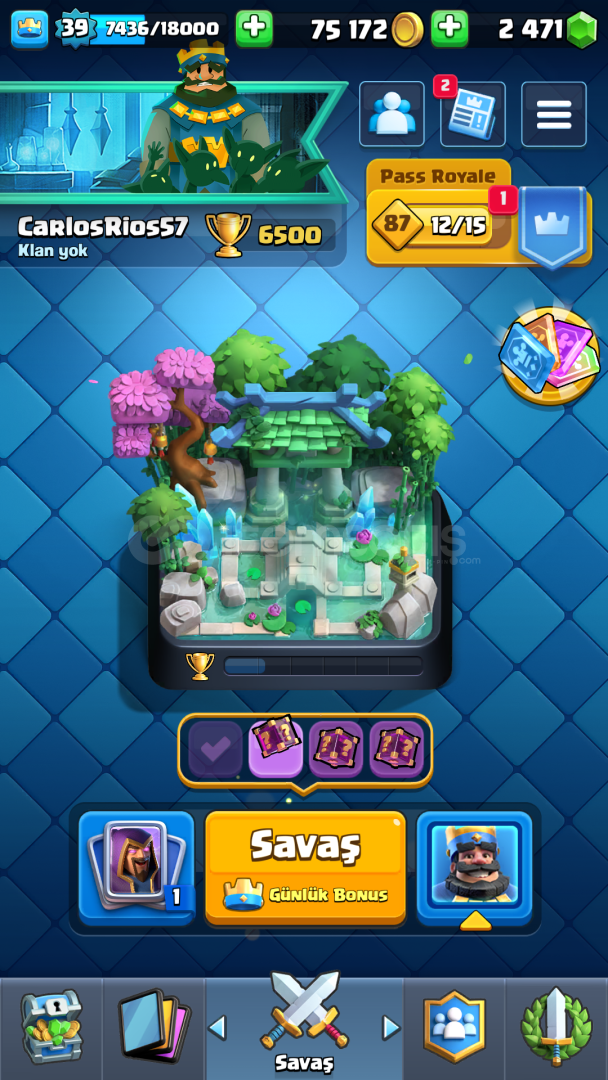Screen dimensions: 608x1080
Task: Go to the Shop tab
Action: pyautogui.click(x=51, y=1028)
